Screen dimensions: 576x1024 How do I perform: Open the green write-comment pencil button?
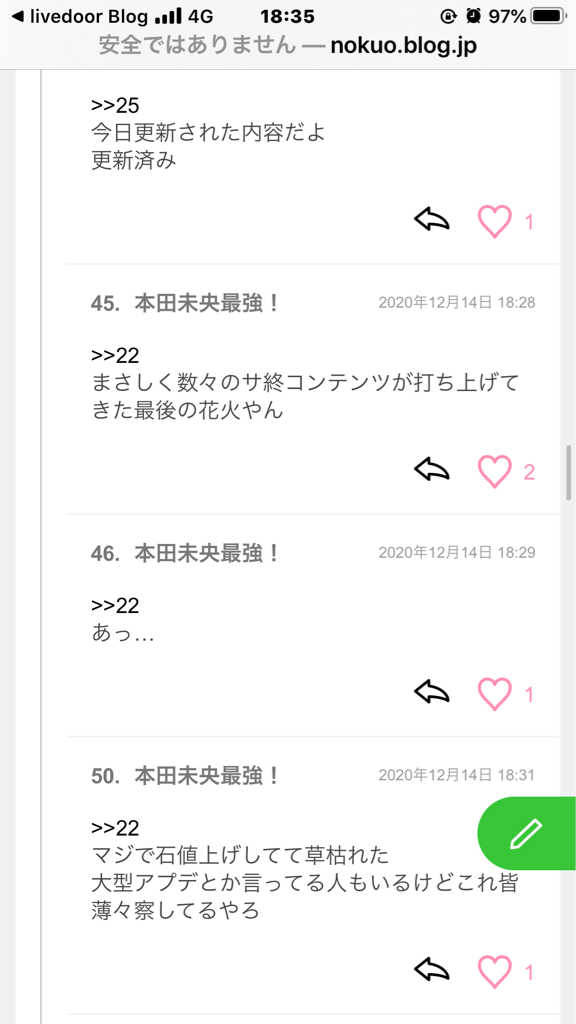(527, 833)
